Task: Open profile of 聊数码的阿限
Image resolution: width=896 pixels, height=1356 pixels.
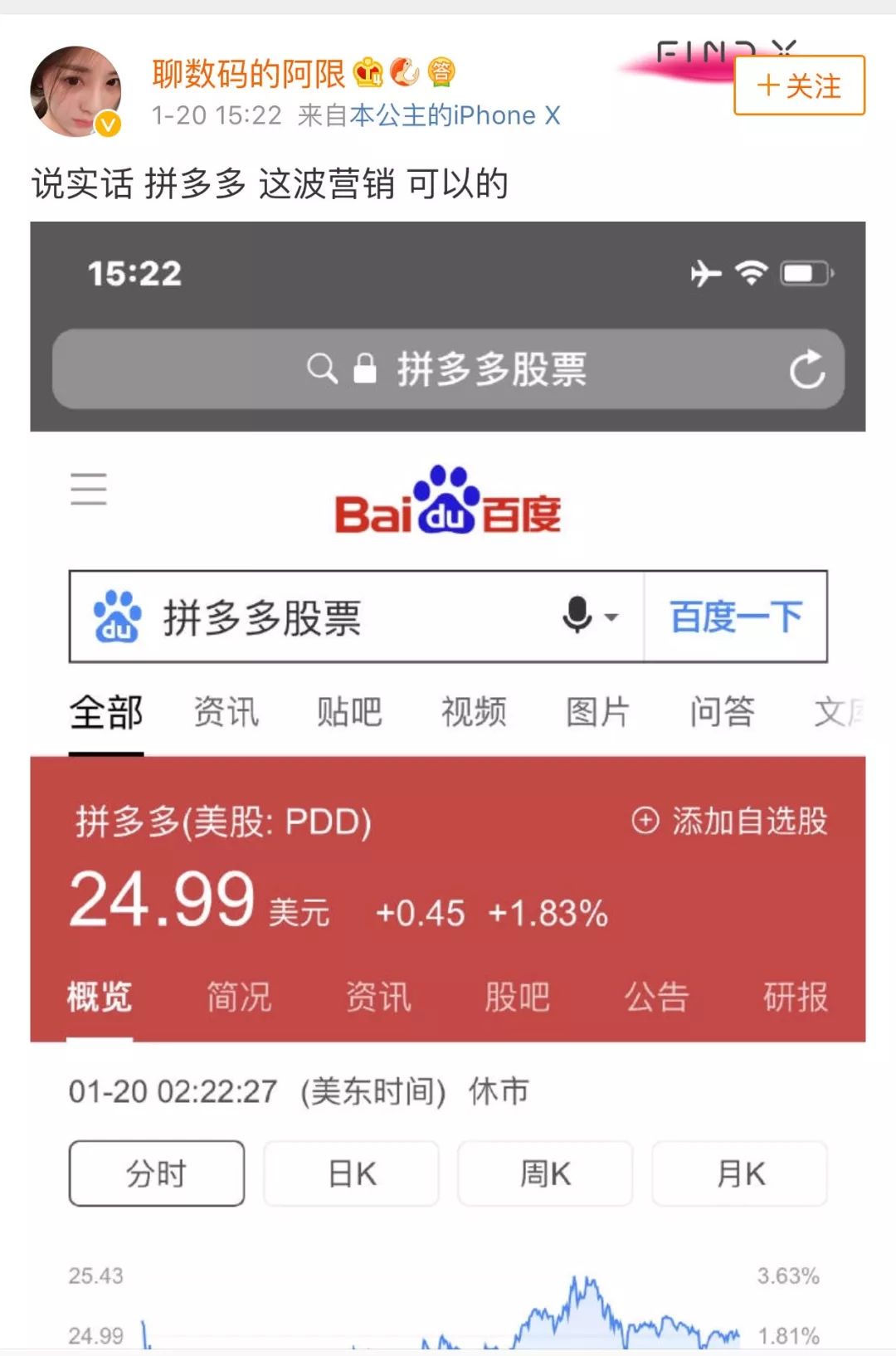Action: tap(247, 73)
